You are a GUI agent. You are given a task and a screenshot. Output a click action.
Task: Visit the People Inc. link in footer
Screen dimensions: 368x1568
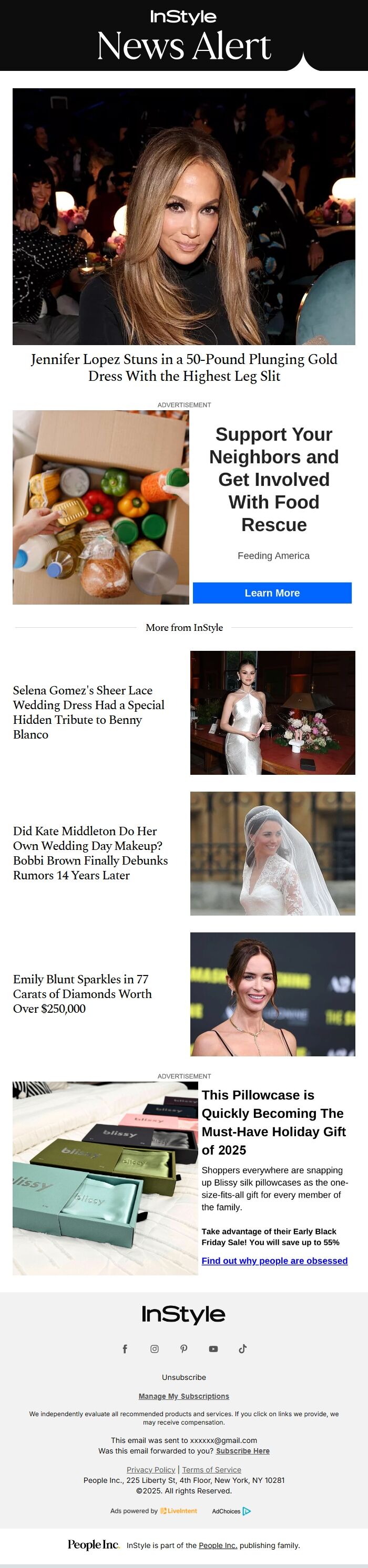pyautogui.click(x=218, y=1545)
